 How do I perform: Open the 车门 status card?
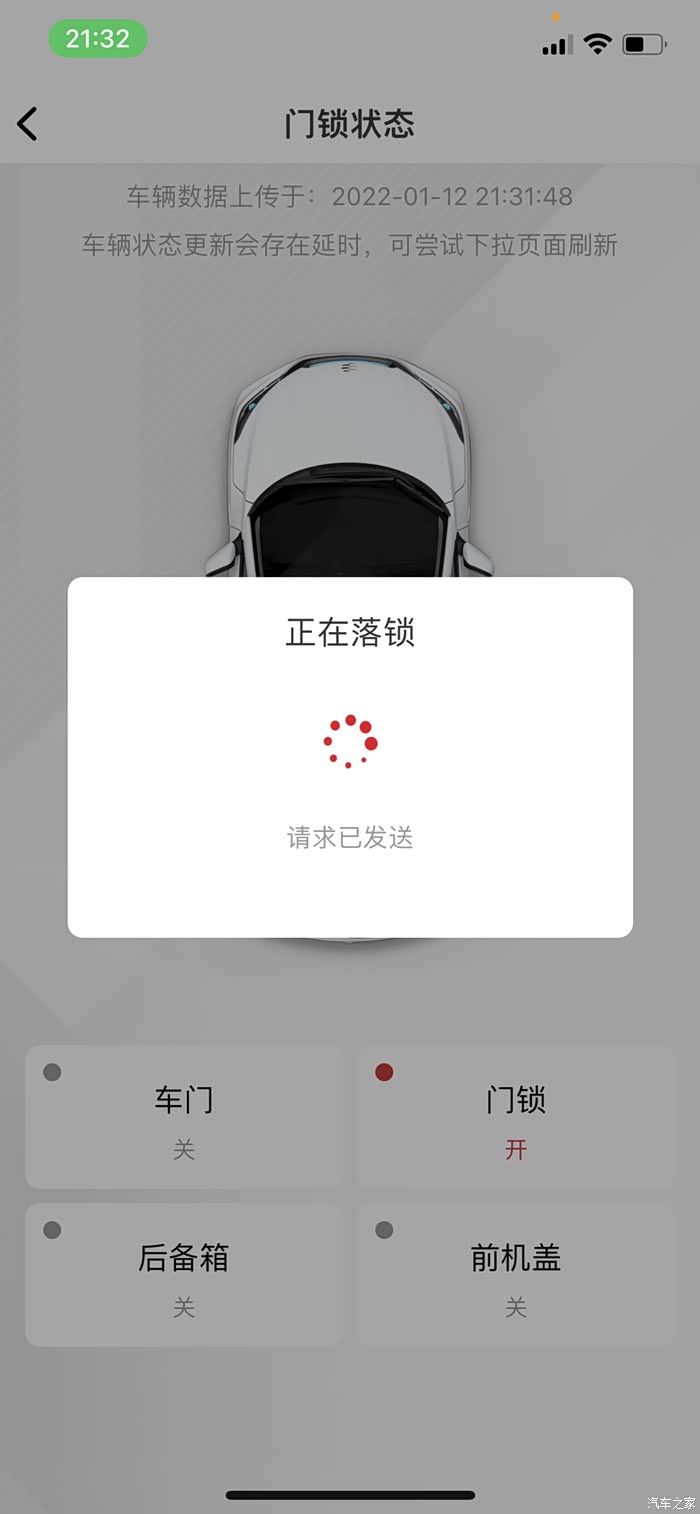point(184,1117)
